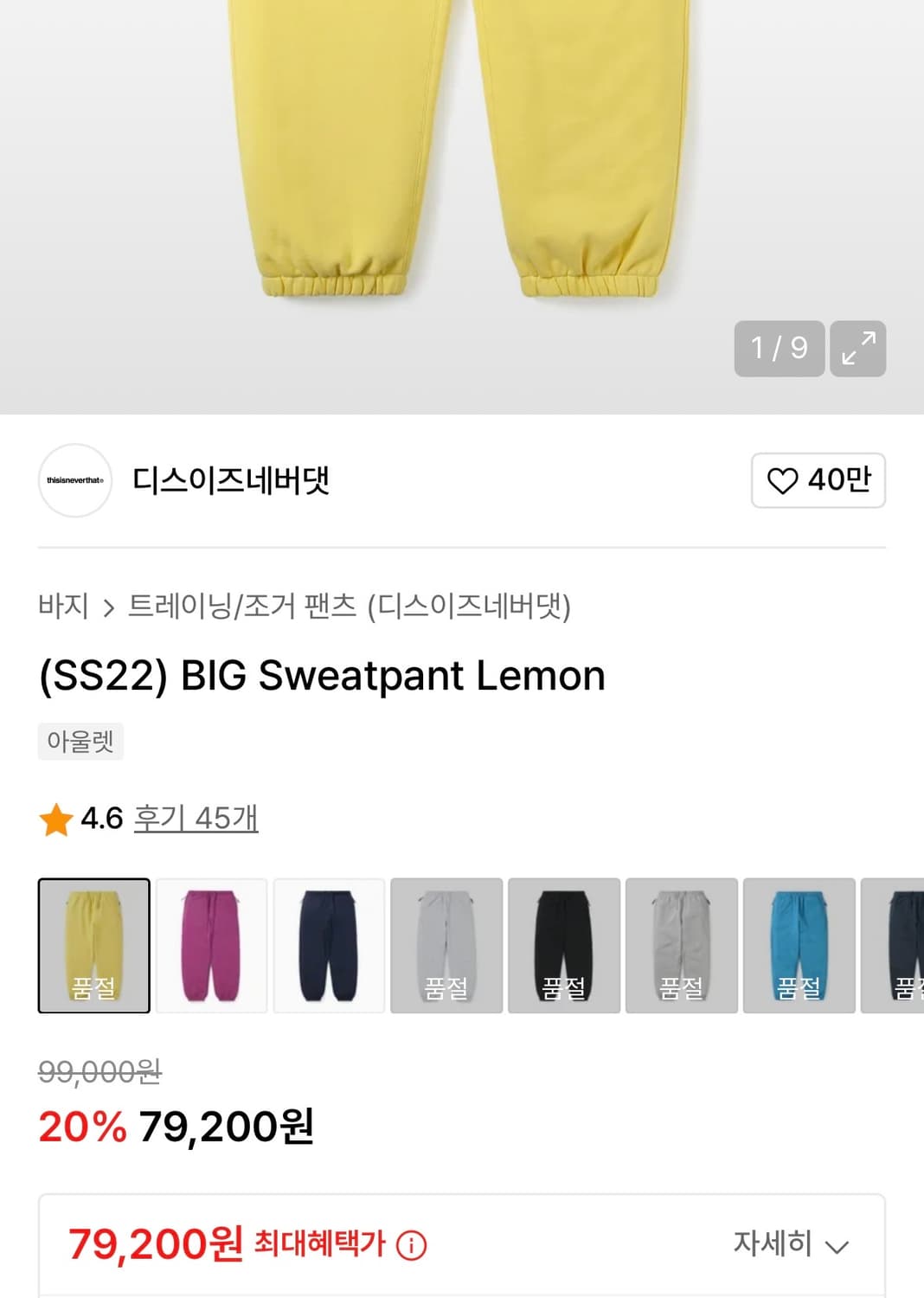Click the 1/9 image counter badge
This screenshot has height=1298, width=924.
pyautogui.click(x=778, y=349)
